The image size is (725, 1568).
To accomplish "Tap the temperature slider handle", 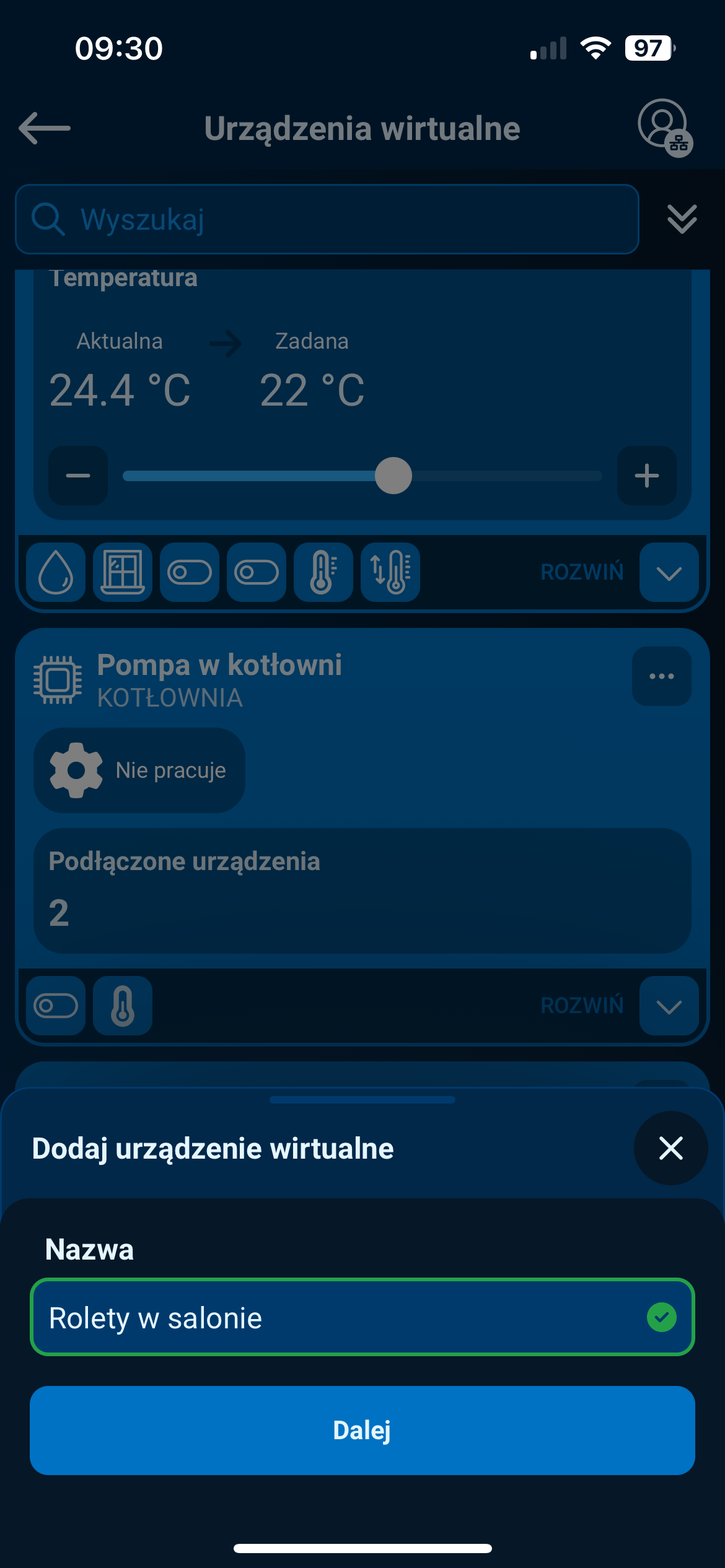I will 393,476.
